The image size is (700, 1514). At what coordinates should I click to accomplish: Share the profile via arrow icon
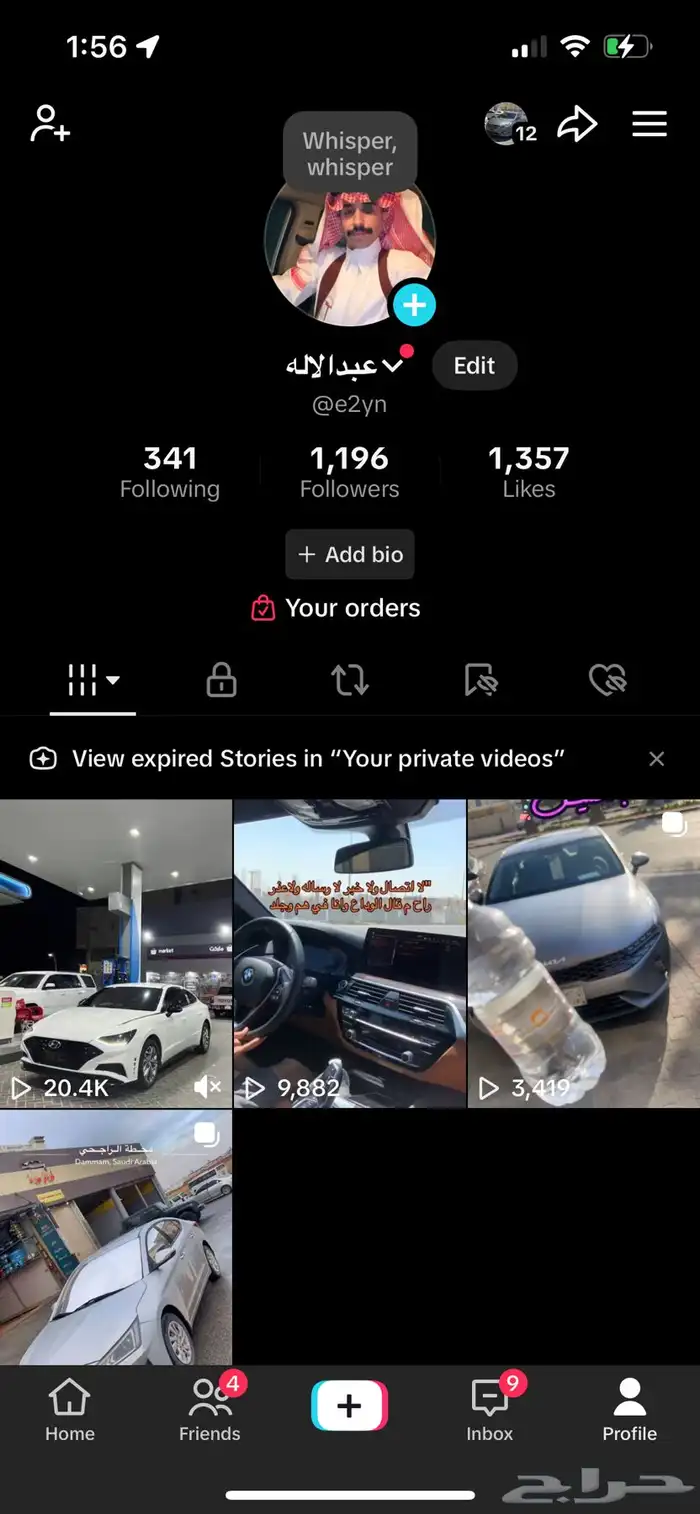[x=577, y=124]
